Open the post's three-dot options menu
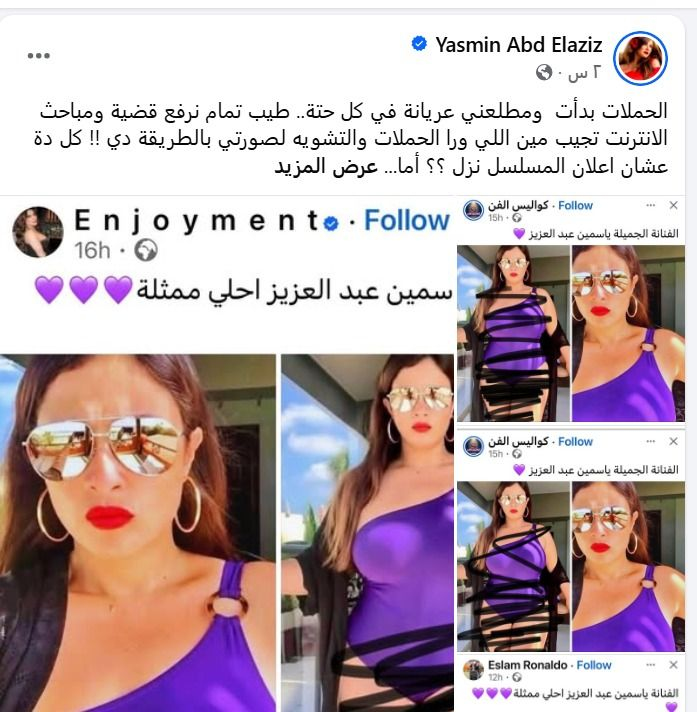This screenshot has height=712, width=697. click(39, 56)
